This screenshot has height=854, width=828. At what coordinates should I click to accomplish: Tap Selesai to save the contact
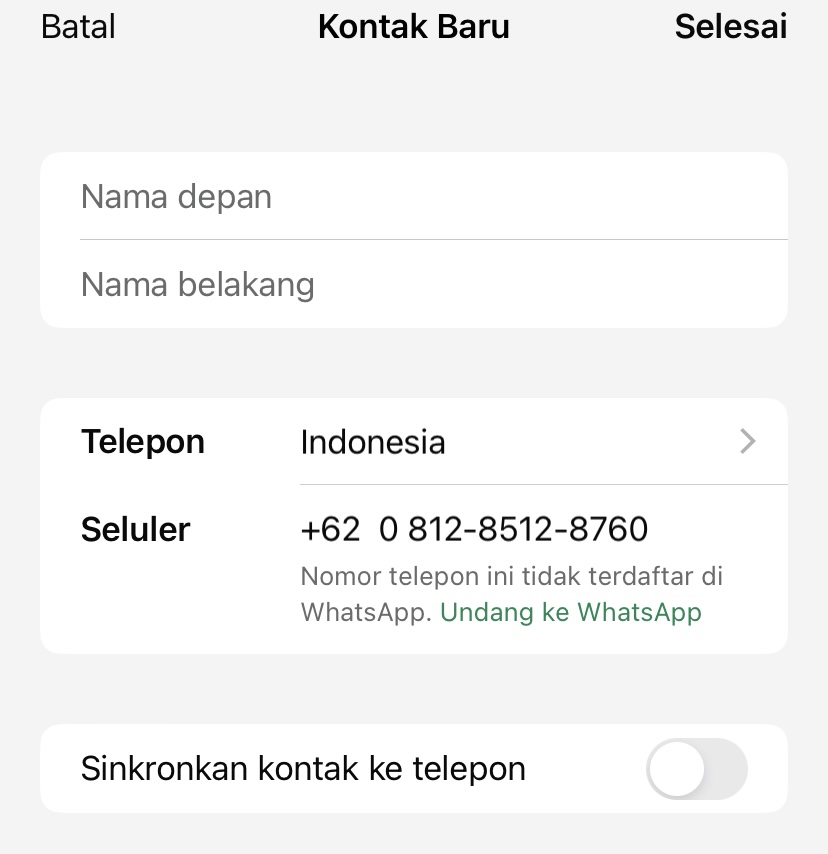pos(730,27)
